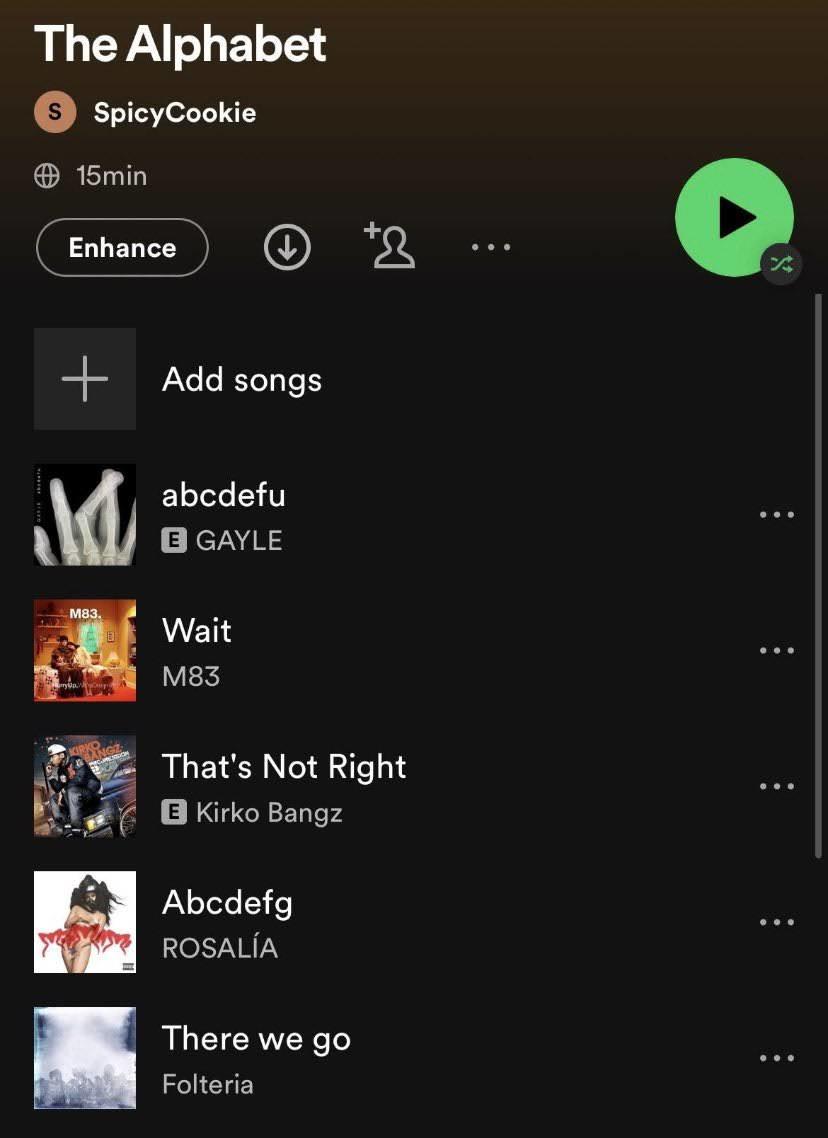Open the Add songs screen

(x=242, y=379)
